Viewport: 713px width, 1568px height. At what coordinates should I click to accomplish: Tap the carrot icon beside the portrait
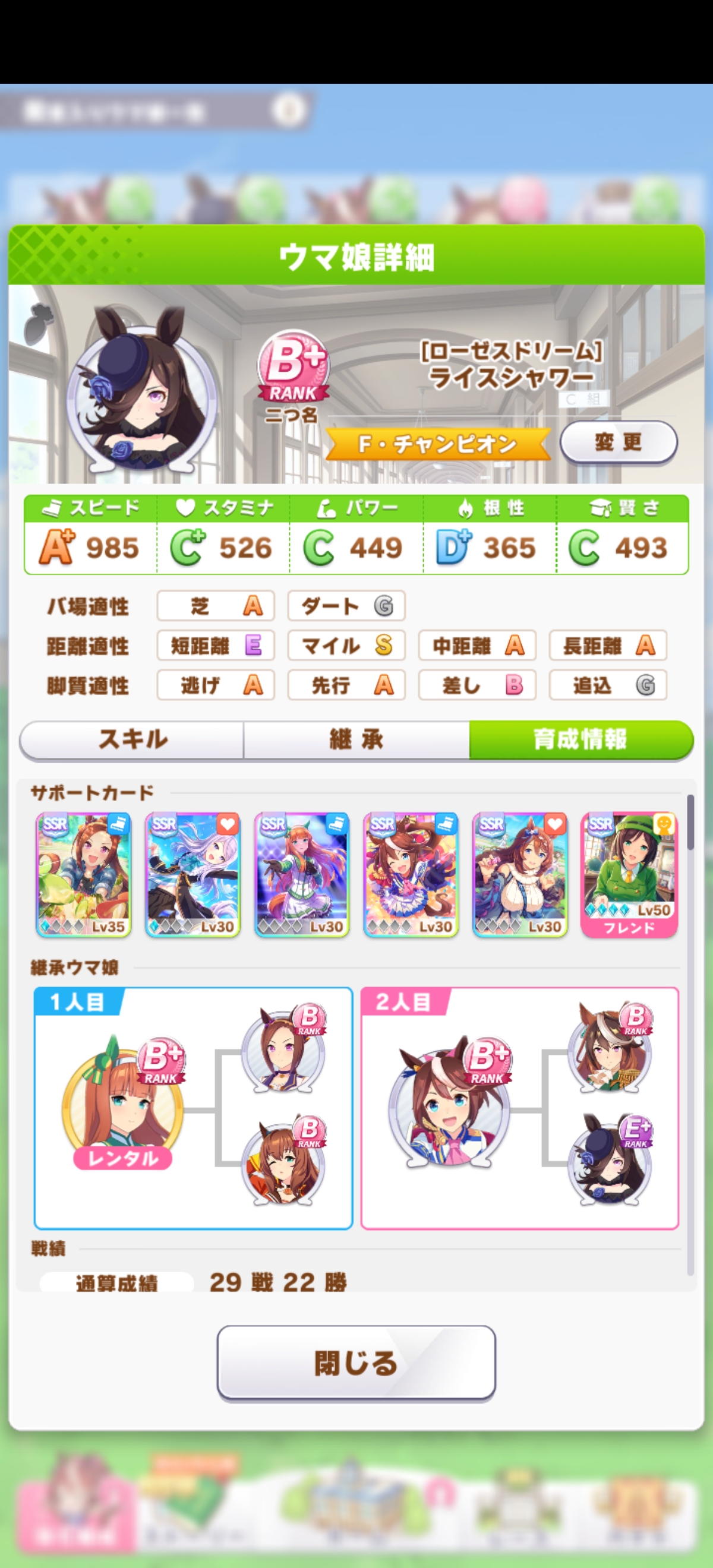[x=39, y=324]
